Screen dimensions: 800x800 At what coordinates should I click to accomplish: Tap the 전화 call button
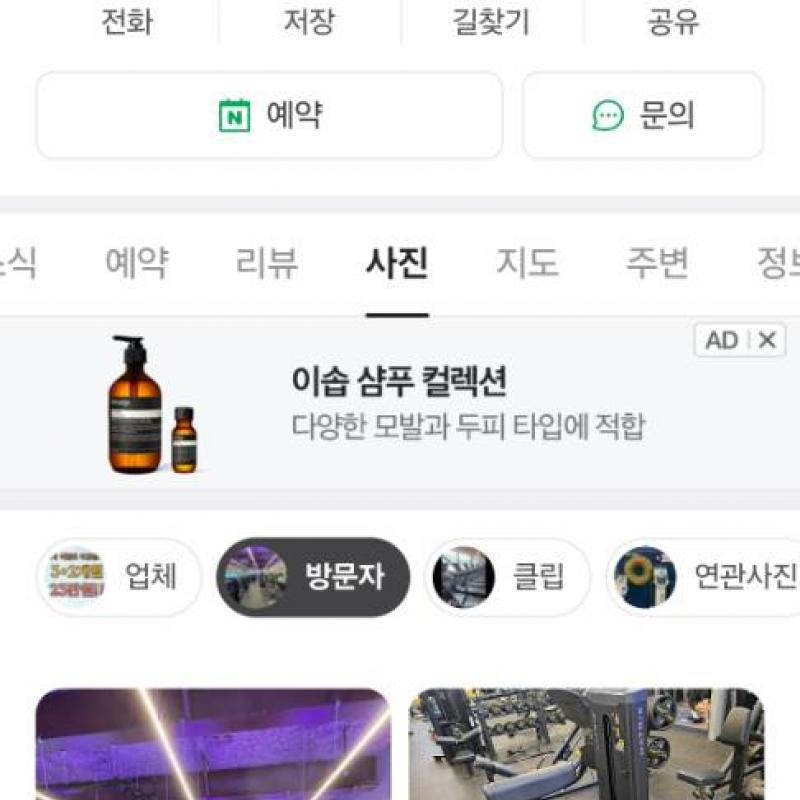point(127,20)
